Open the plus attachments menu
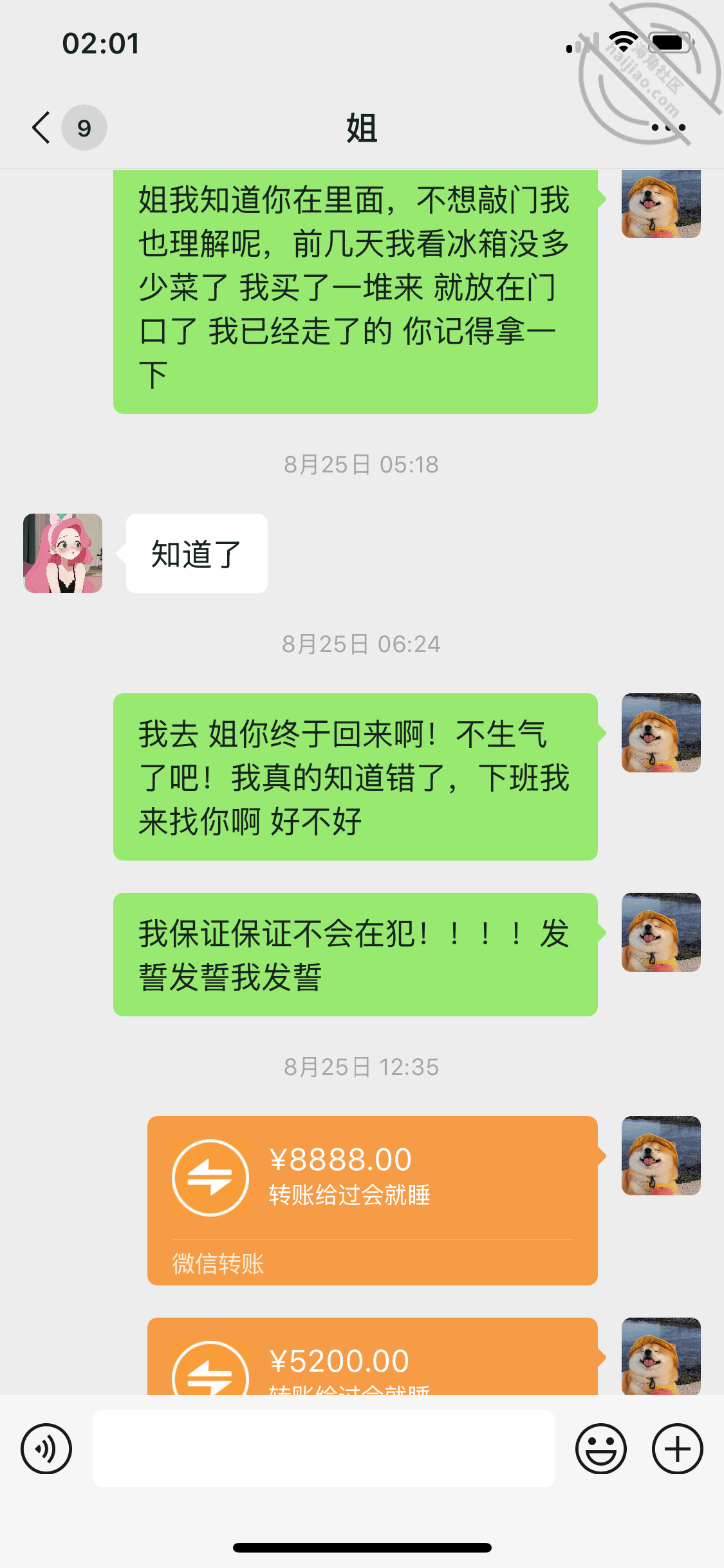Viewport: 724px width, 1568px height. (x=678, y=1449)
